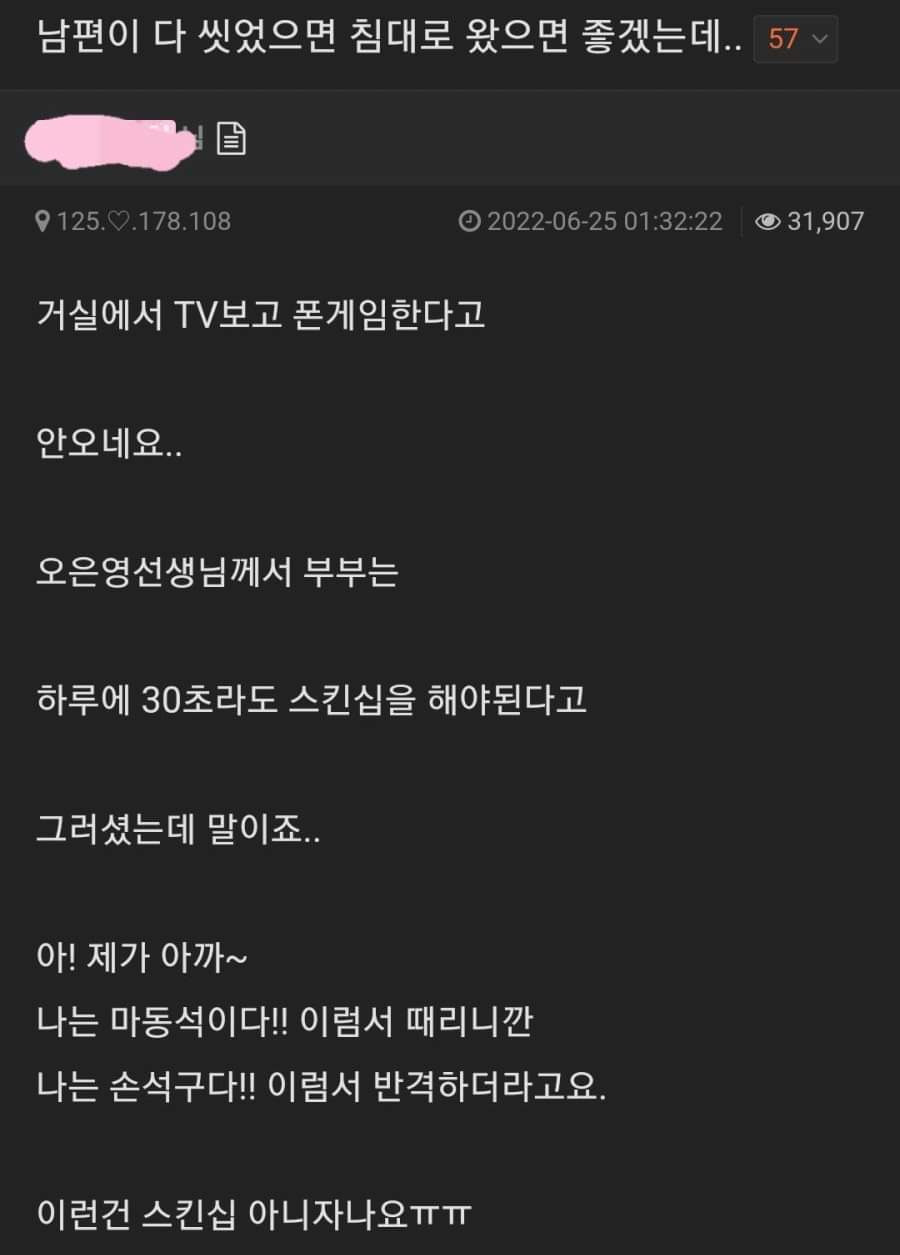This screenshot has height=1255, width=900.
Task: Expand the 57 comments dropdown
Action: 795,39
